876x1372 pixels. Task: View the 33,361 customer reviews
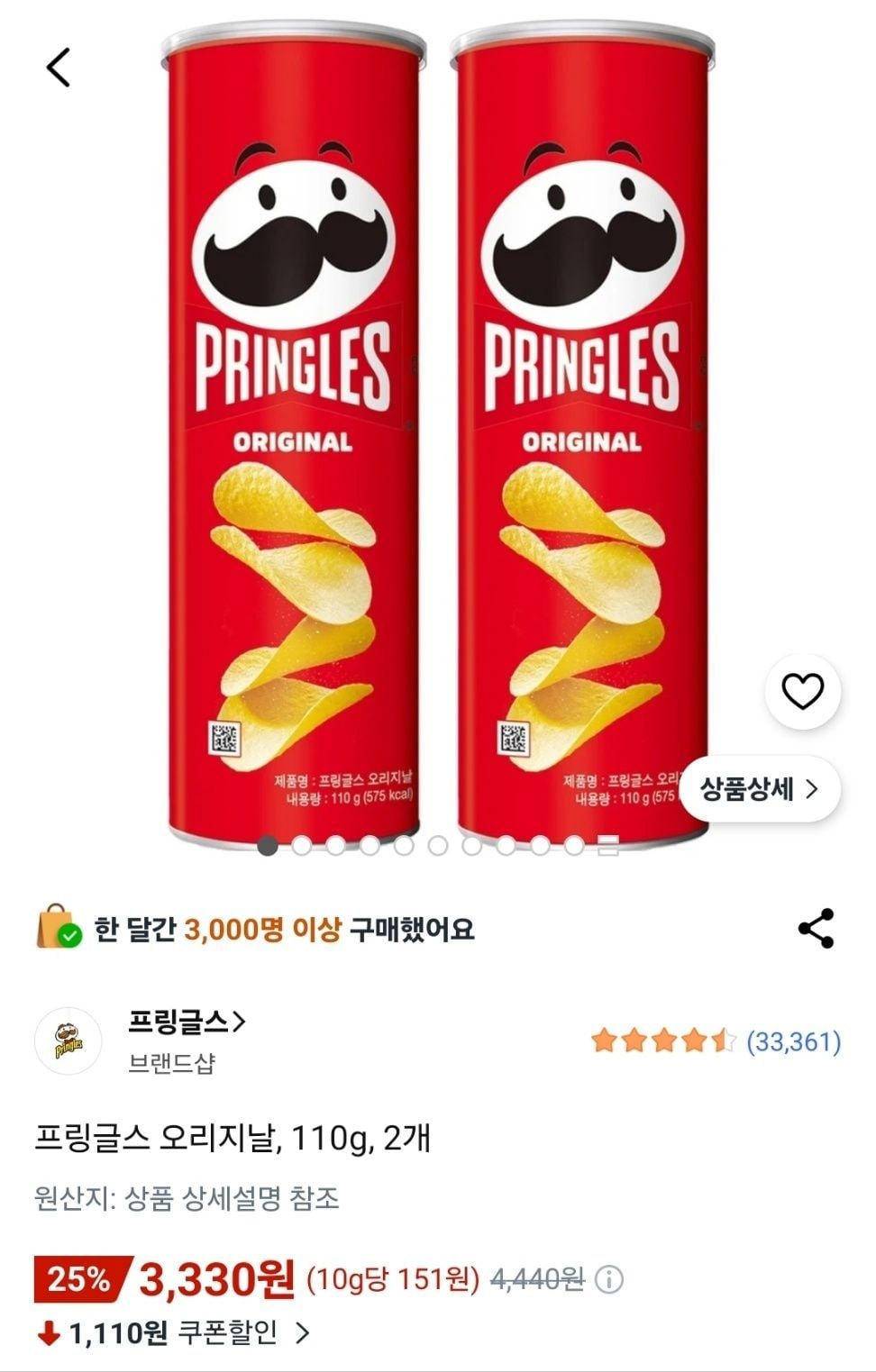coord(794,1042)
